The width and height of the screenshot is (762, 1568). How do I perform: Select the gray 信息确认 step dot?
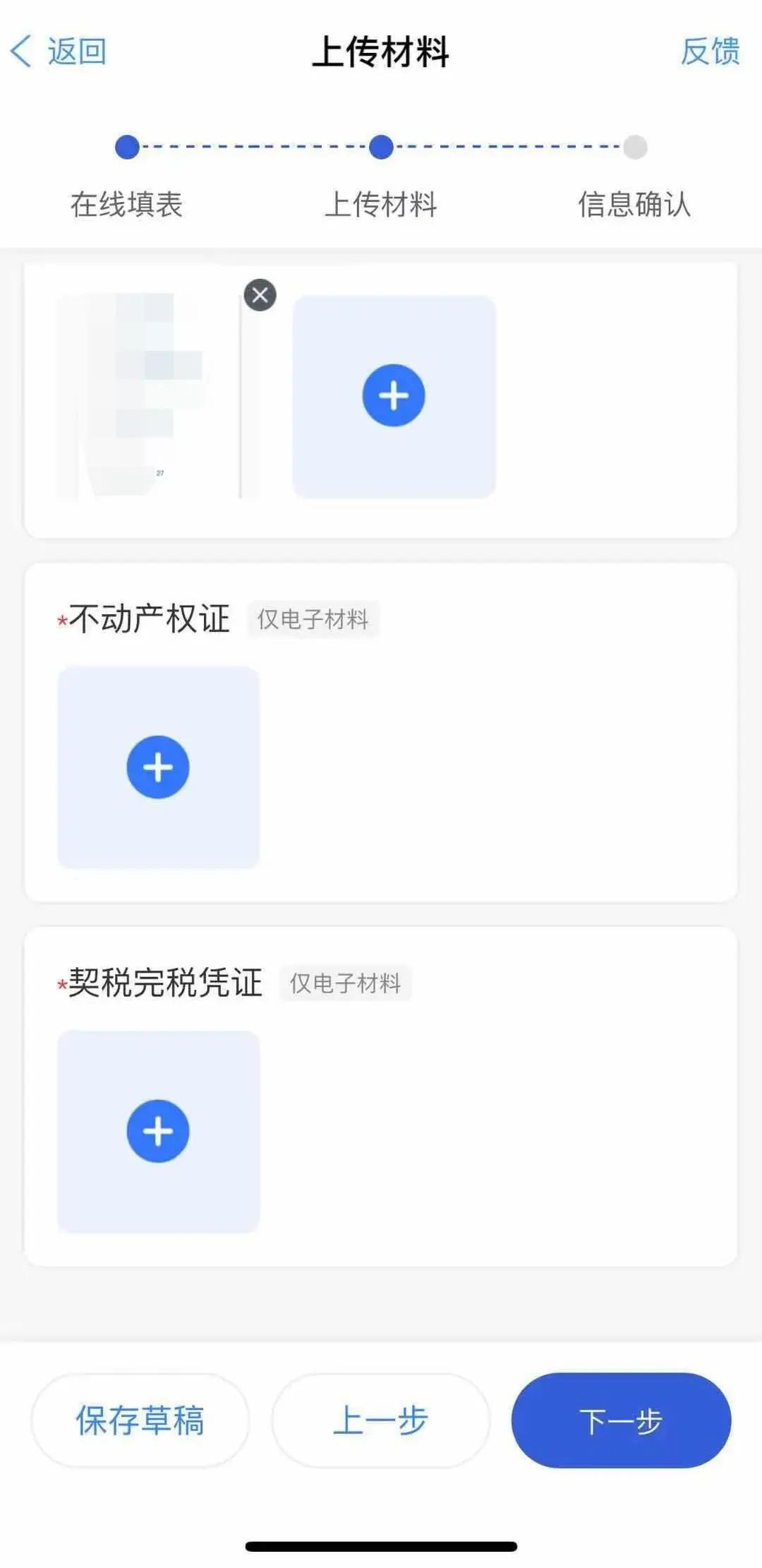[x=634, y=148]
